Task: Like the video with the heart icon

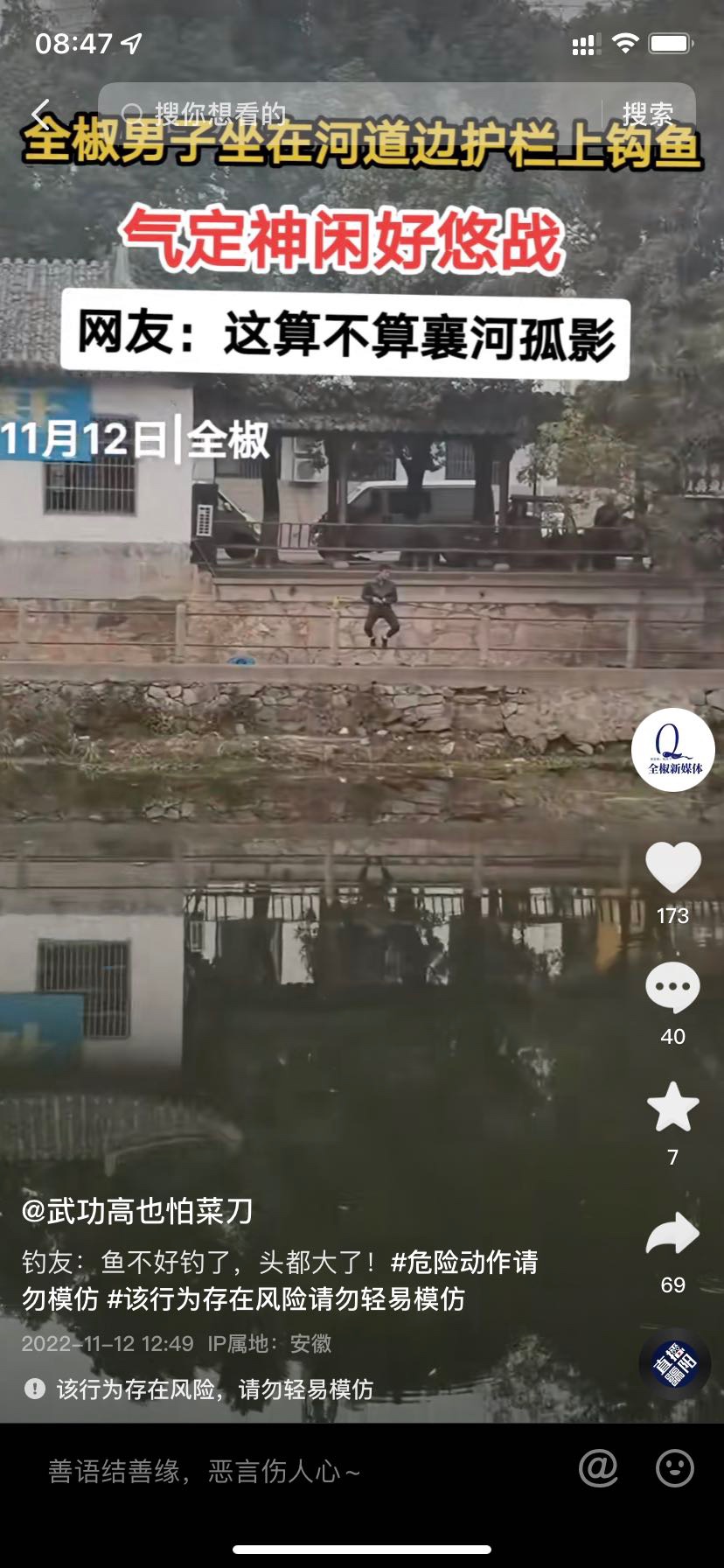Action: [672, 868]
